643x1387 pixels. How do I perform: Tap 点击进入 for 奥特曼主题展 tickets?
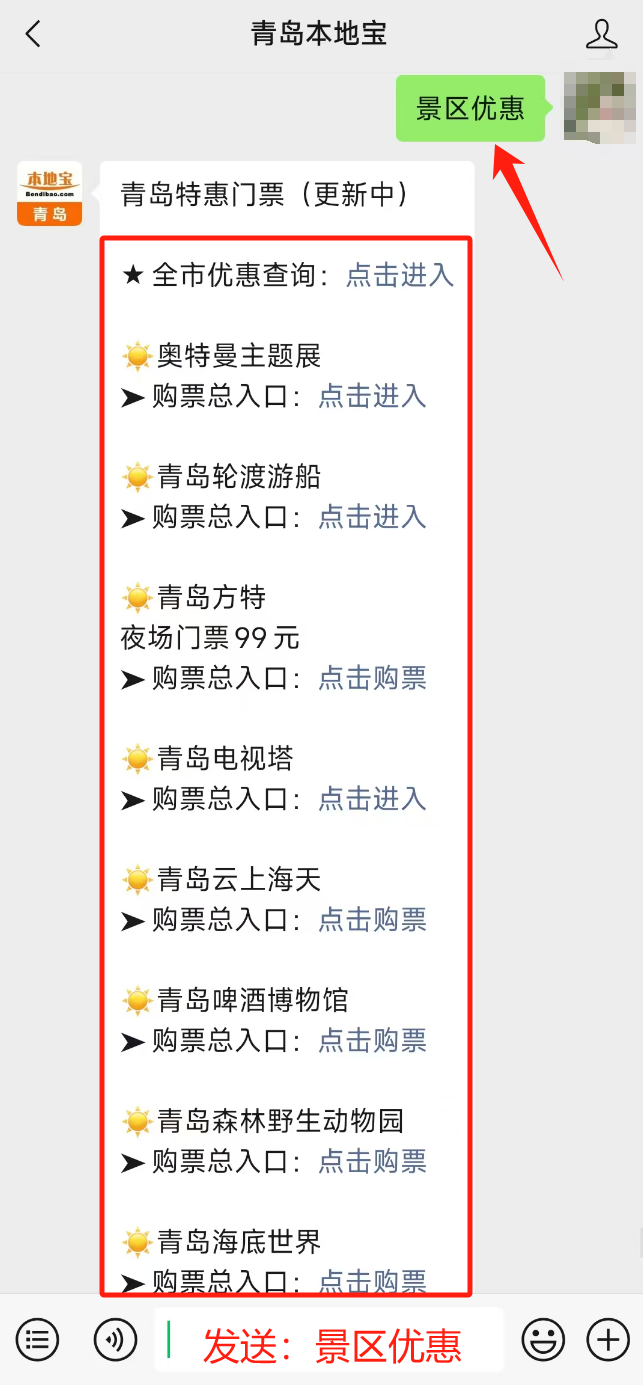click(372, 396)
